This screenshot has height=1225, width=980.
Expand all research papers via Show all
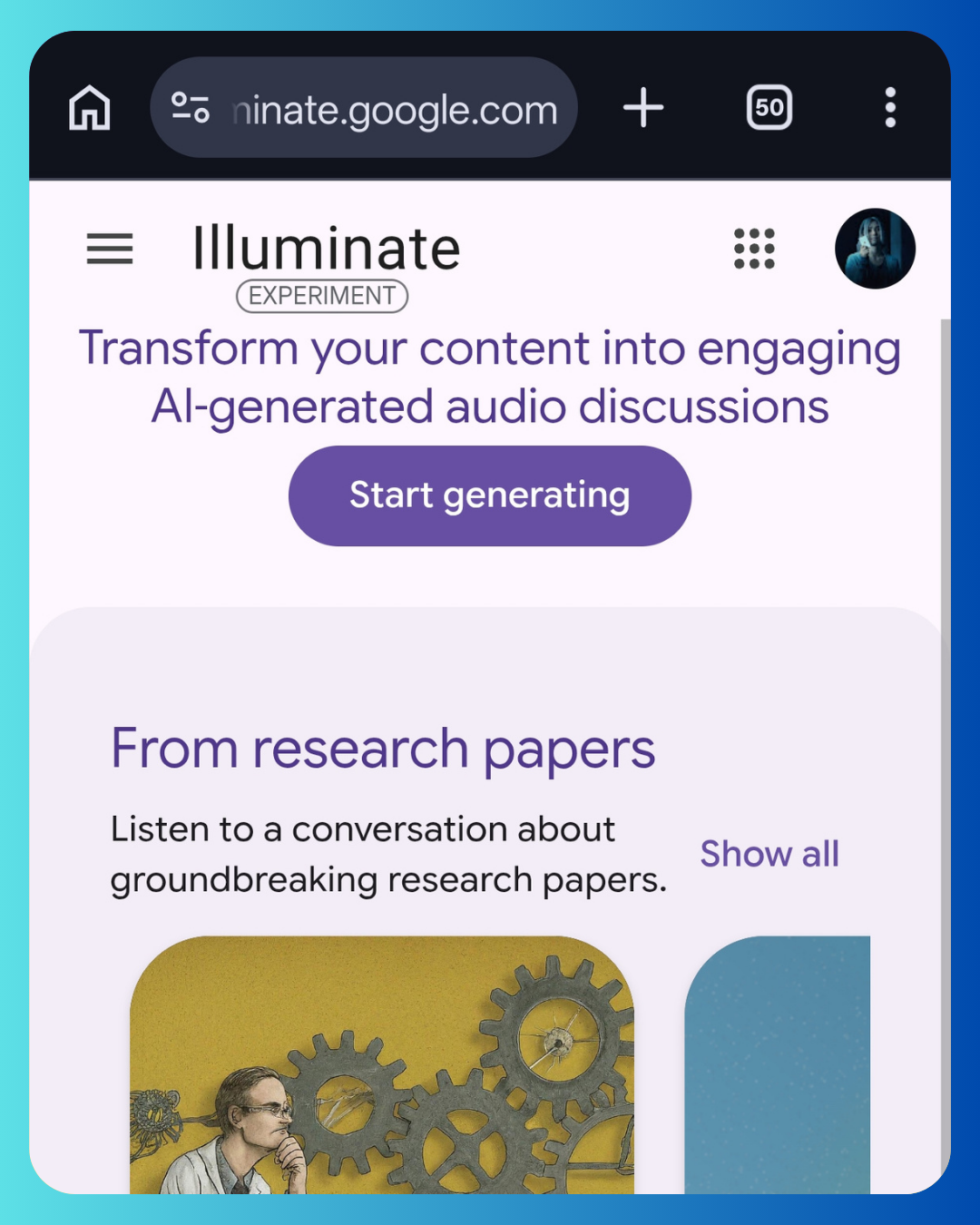pyautogui.click(x=769, y=853)
